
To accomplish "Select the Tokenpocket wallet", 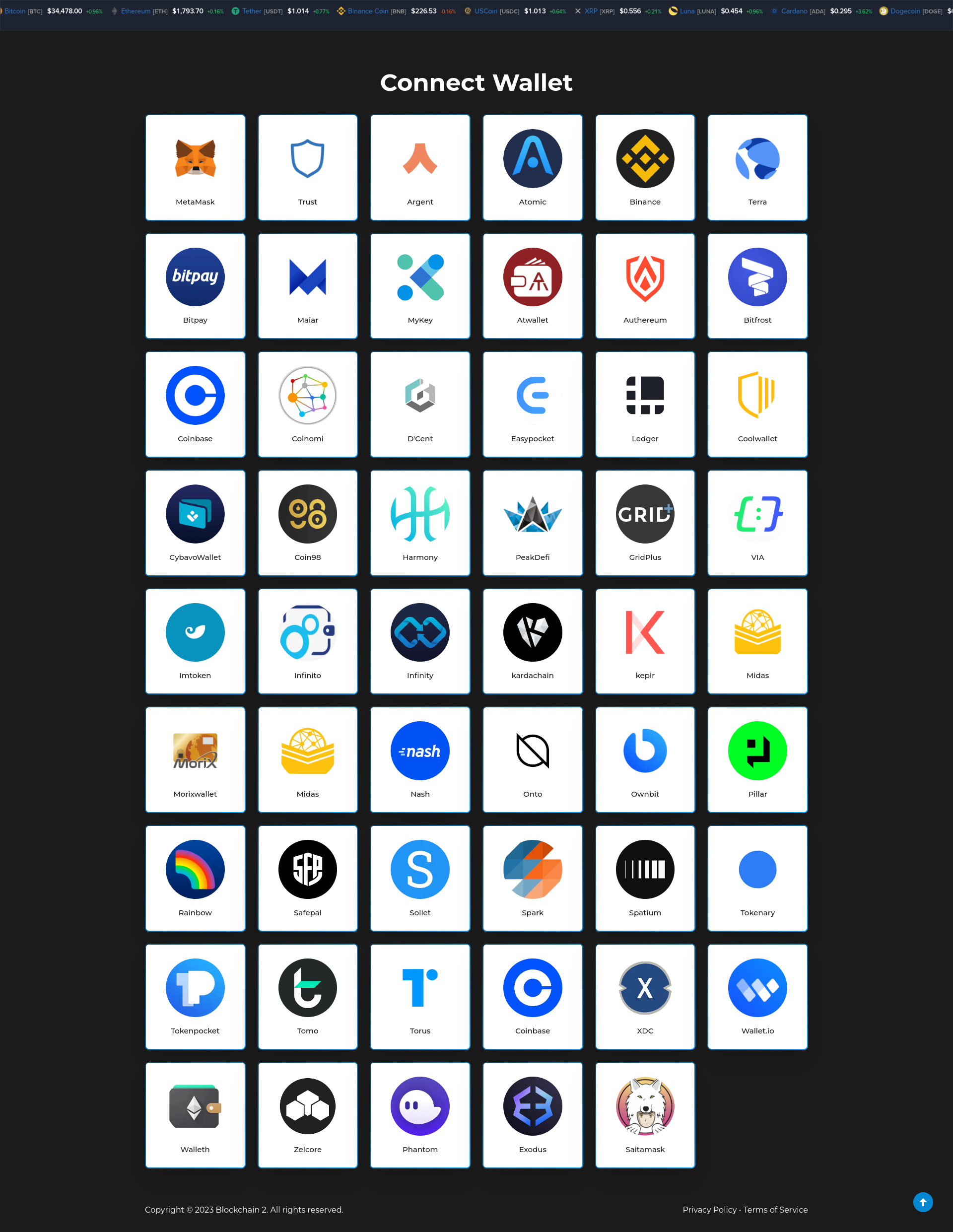I will tap(195, 997).
